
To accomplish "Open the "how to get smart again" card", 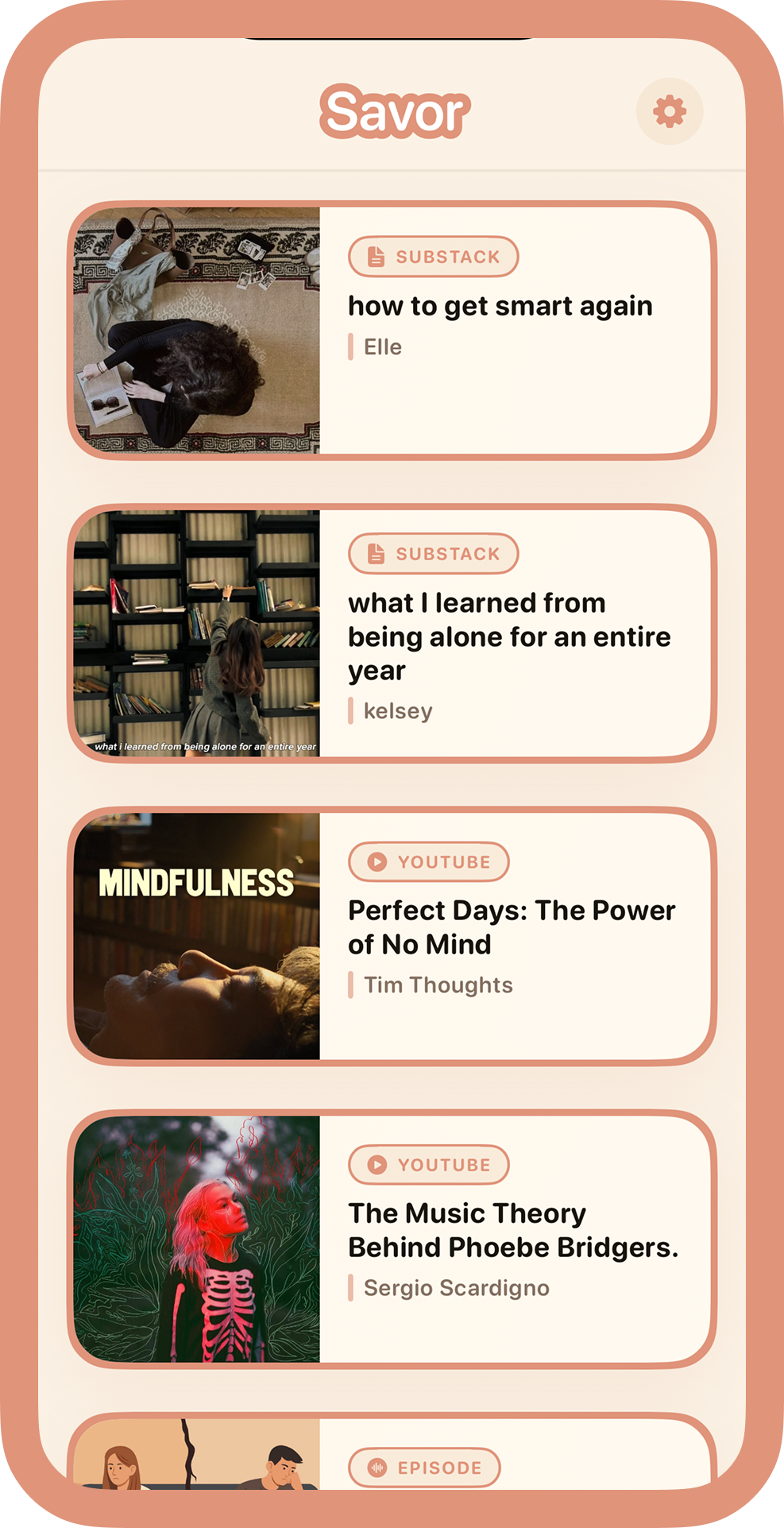I will (x=500, y=307).
